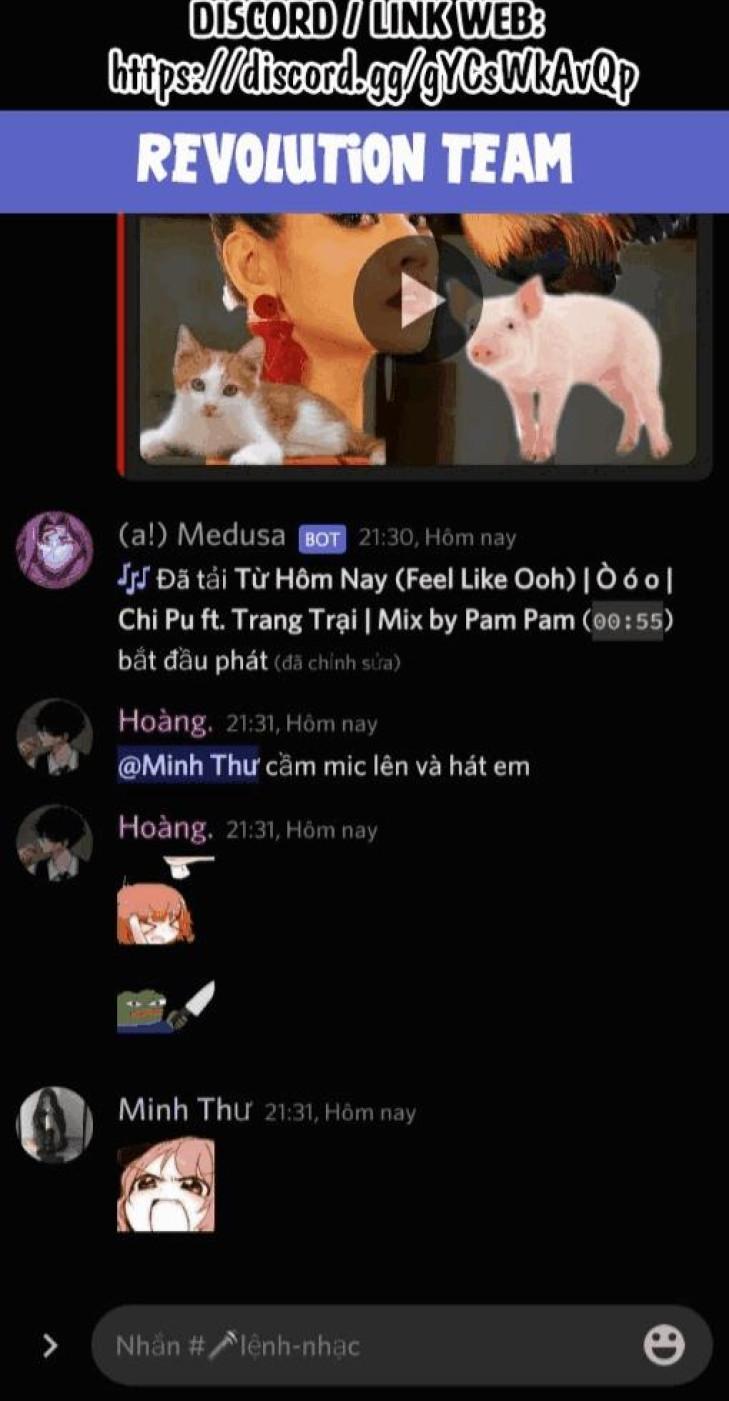Open the Medusa bot's profile avatar
Image resolution: width=729 pixels, height=1401 pixels.
click(55, 549)
